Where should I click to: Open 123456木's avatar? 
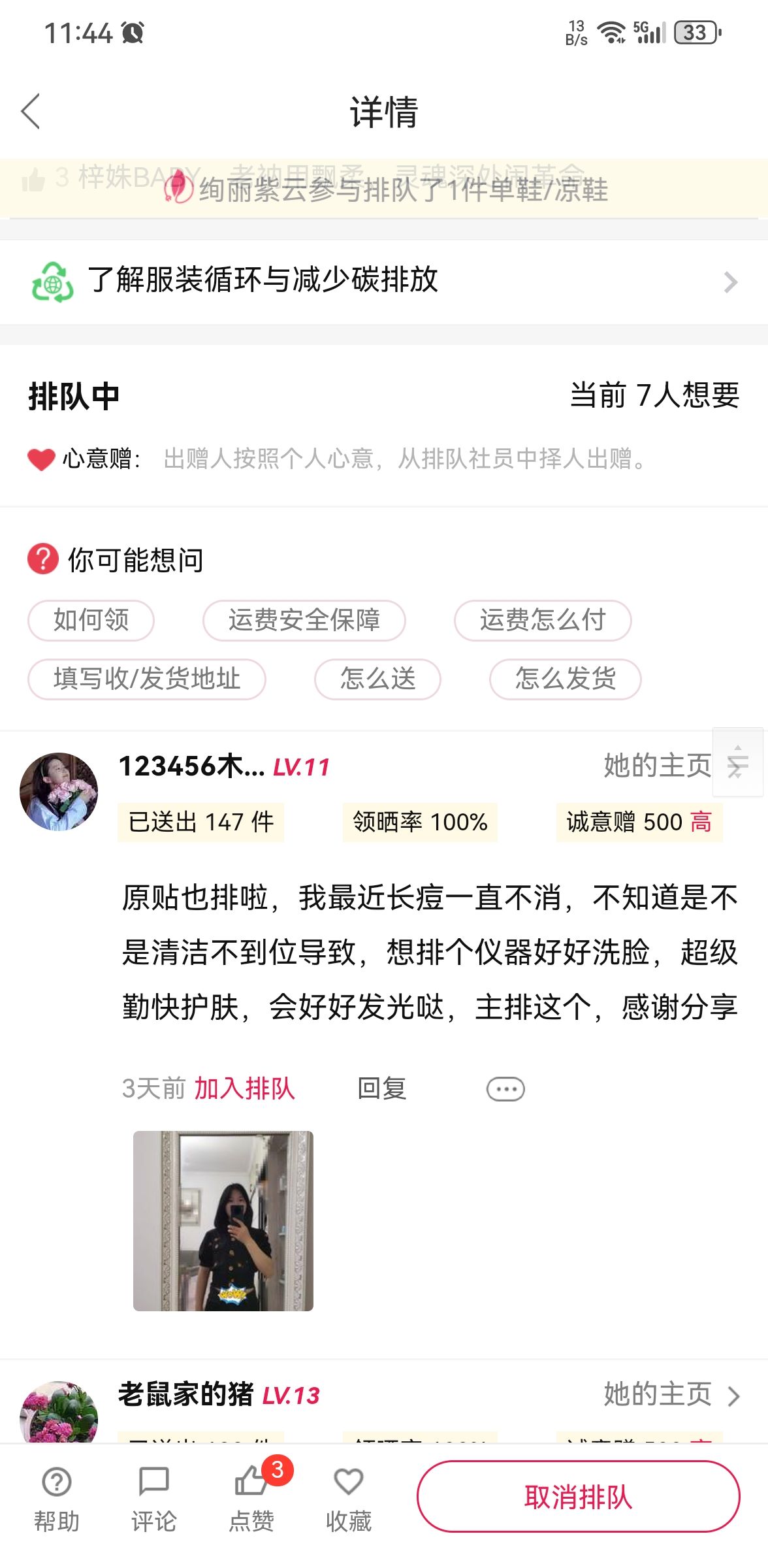tap(59, 792)
